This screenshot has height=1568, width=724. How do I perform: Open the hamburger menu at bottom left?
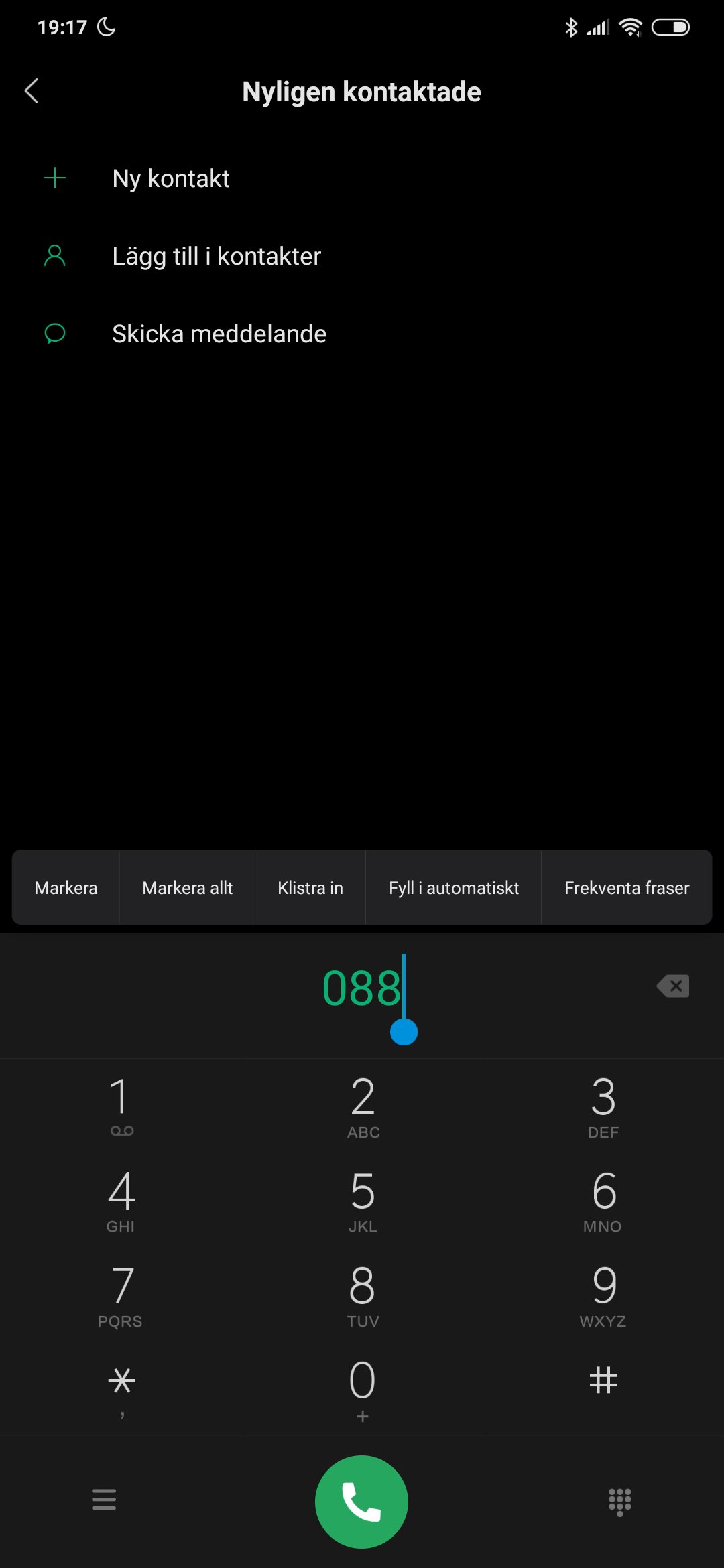104,1499
